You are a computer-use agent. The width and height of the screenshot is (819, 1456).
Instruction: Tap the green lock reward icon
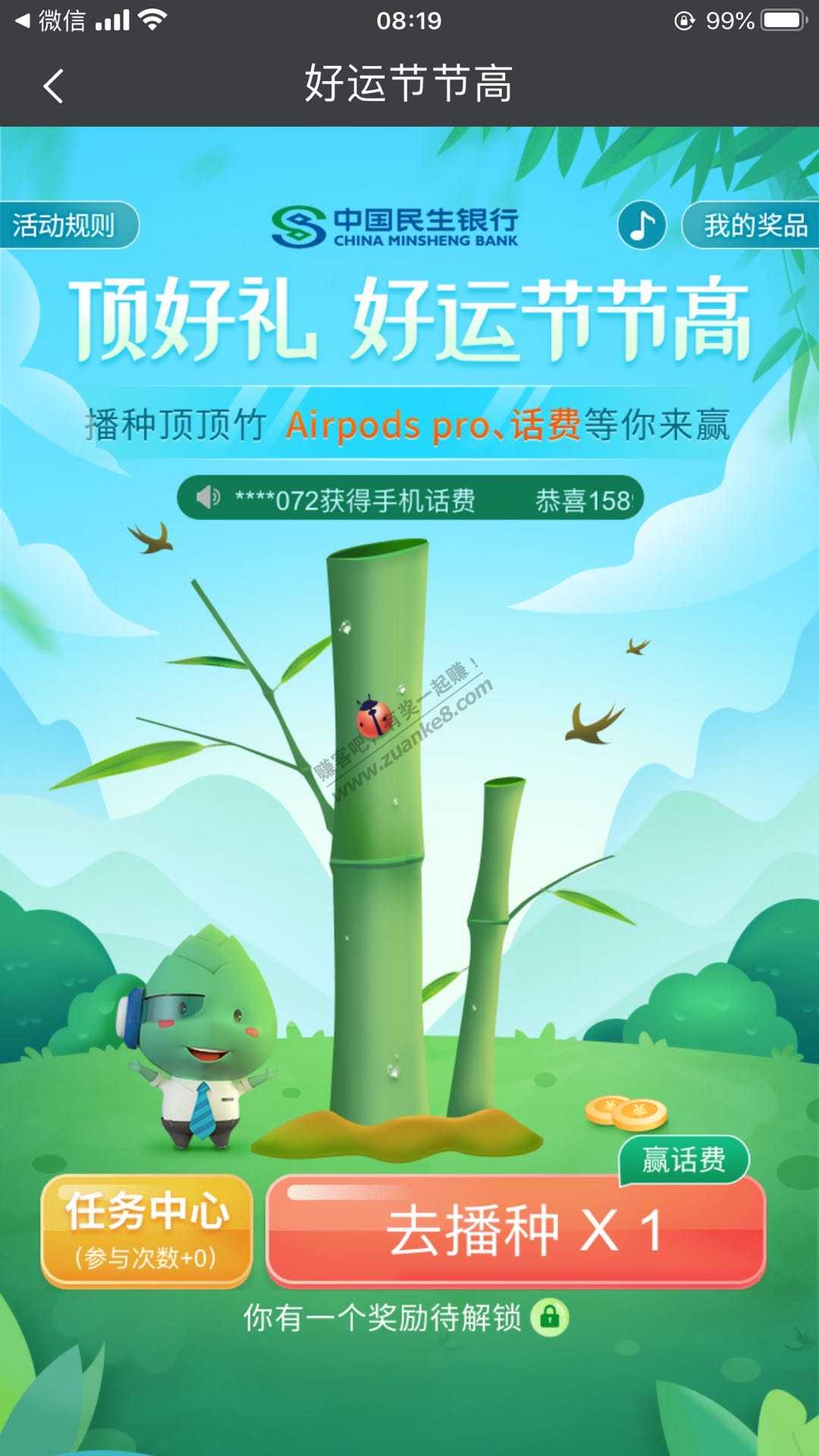tap(550, 1317)
